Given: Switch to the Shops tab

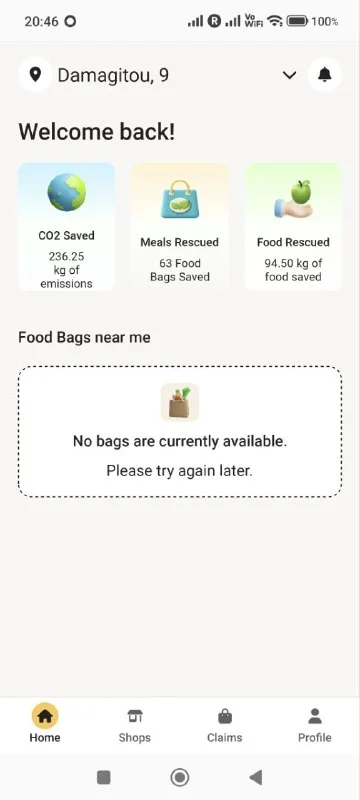Looking at the screenshot, I should pyautogui.click(x=135, y=725).
